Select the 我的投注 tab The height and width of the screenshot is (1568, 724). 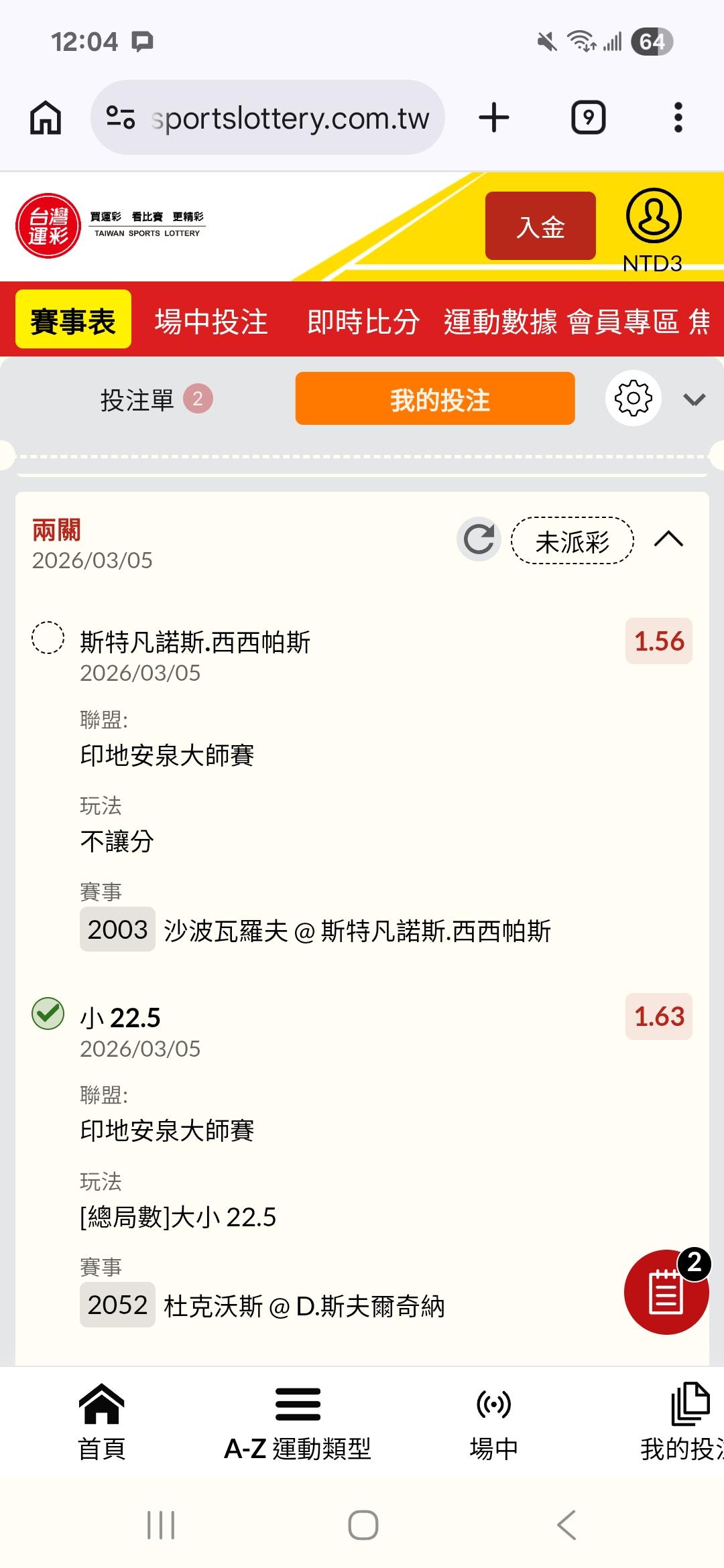[x=435, y=399]
